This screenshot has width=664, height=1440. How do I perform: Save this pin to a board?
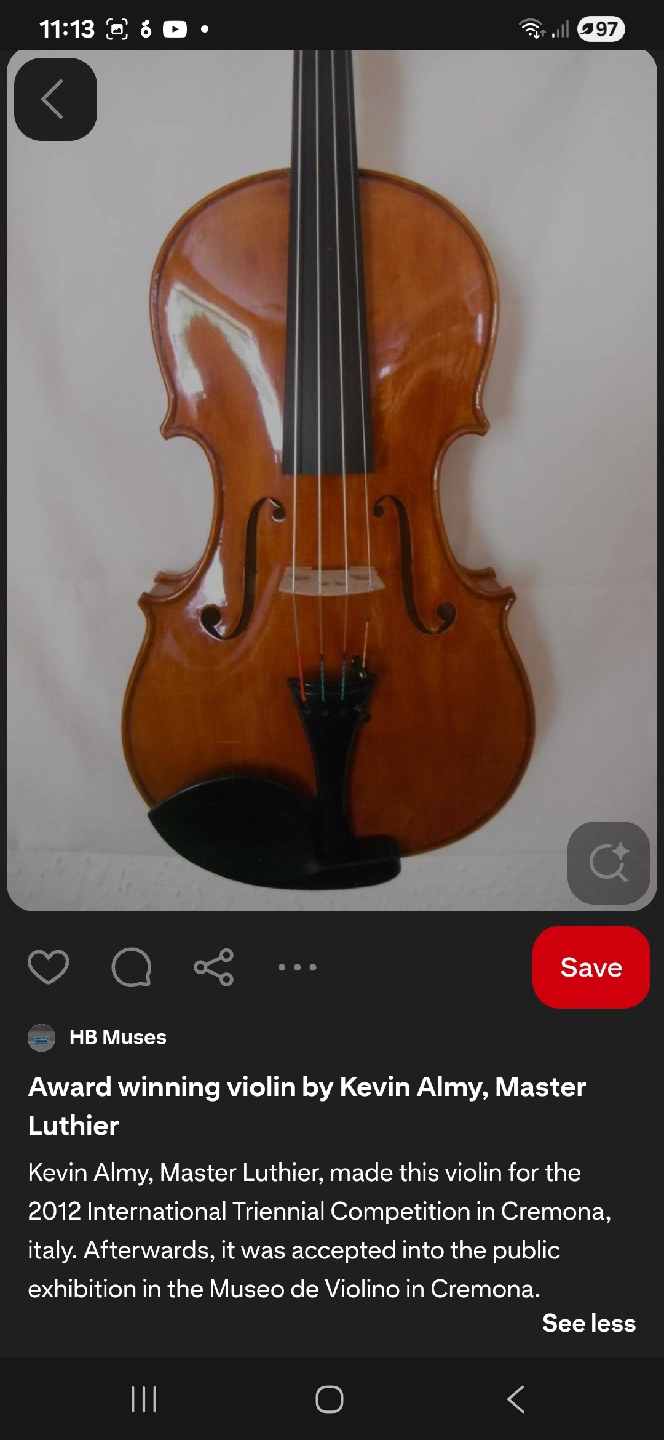tap(590, 967)
